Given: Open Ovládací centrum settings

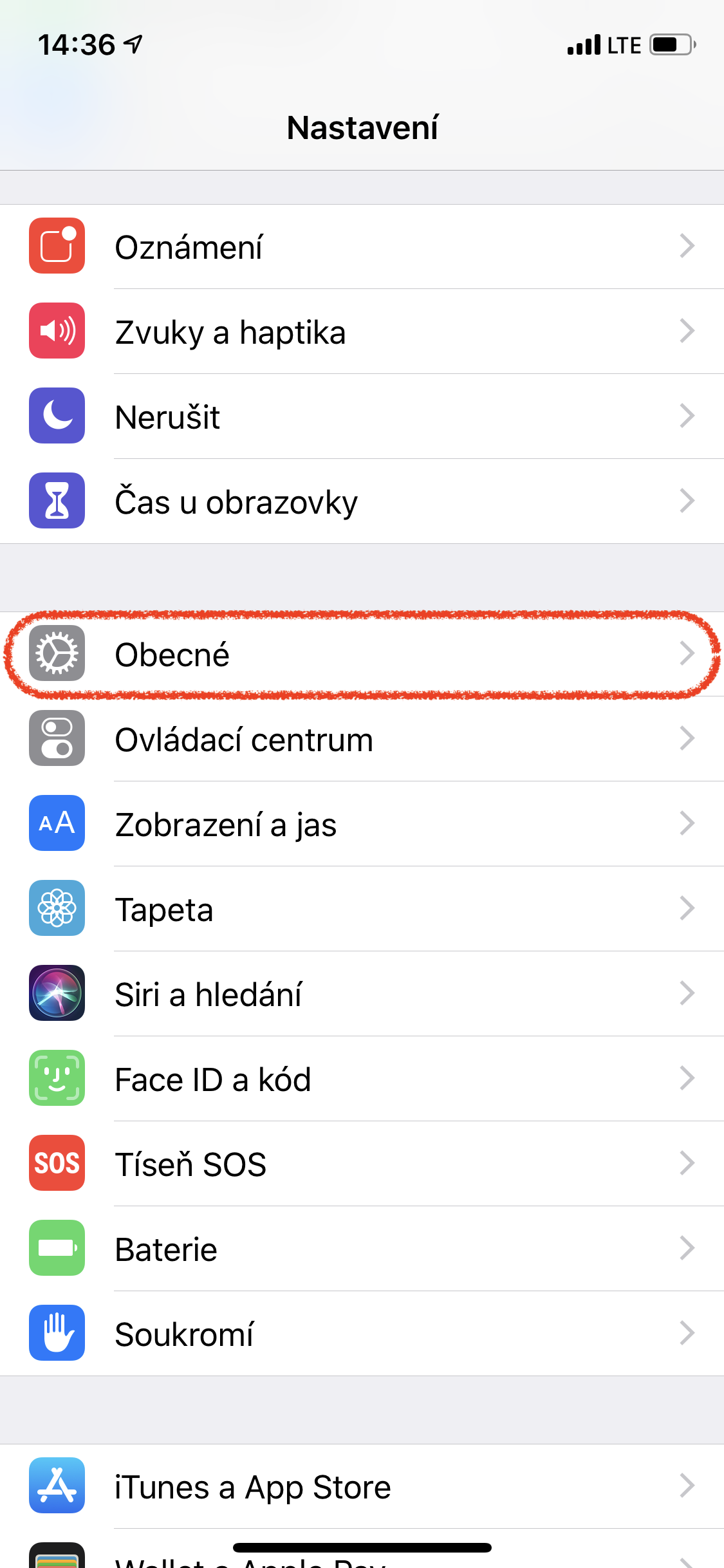Looking at the screenshot, I should pyautogui.click(x=362, y=739).
